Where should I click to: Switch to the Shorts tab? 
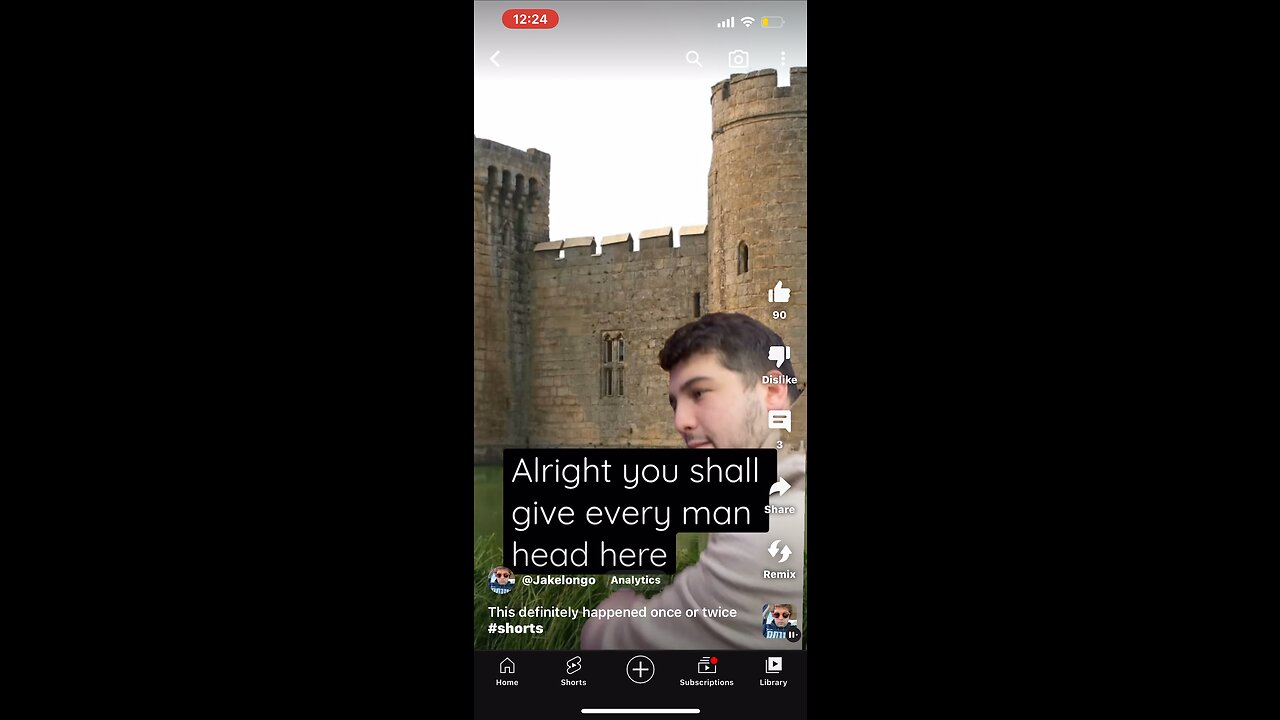[x=573, y=671]
